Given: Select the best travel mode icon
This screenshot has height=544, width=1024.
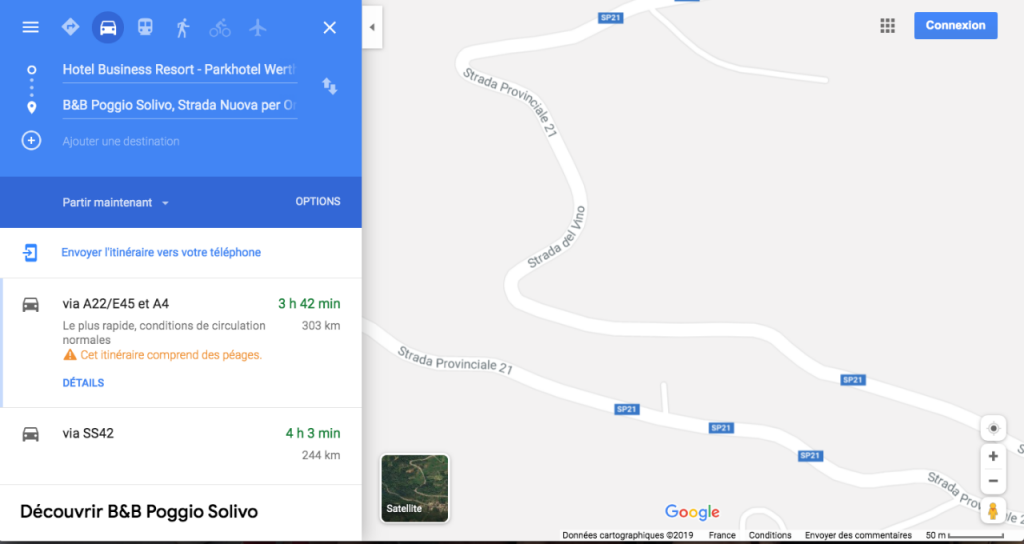Looking at the screenshot, I should [70, 27].
